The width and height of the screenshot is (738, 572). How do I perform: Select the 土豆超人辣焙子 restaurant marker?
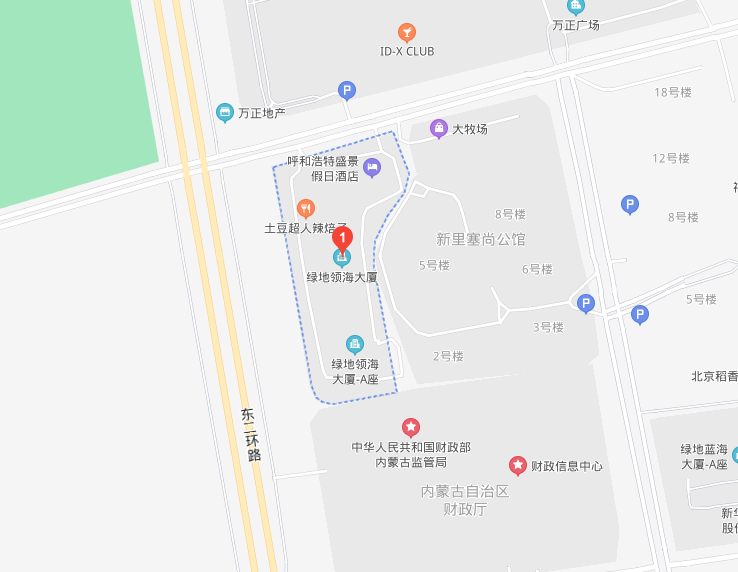tap(306, 208)
